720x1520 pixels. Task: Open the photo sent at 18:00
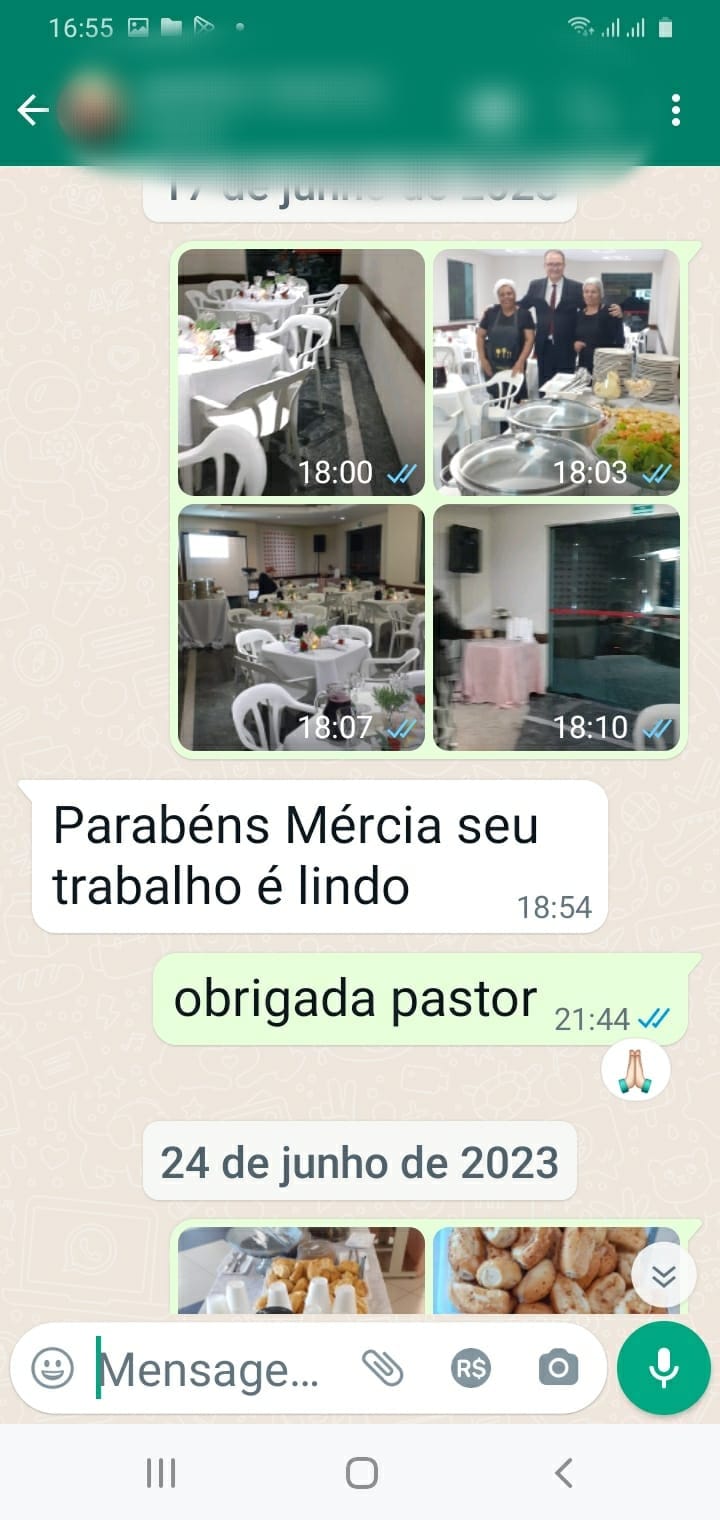coord(301,372)
